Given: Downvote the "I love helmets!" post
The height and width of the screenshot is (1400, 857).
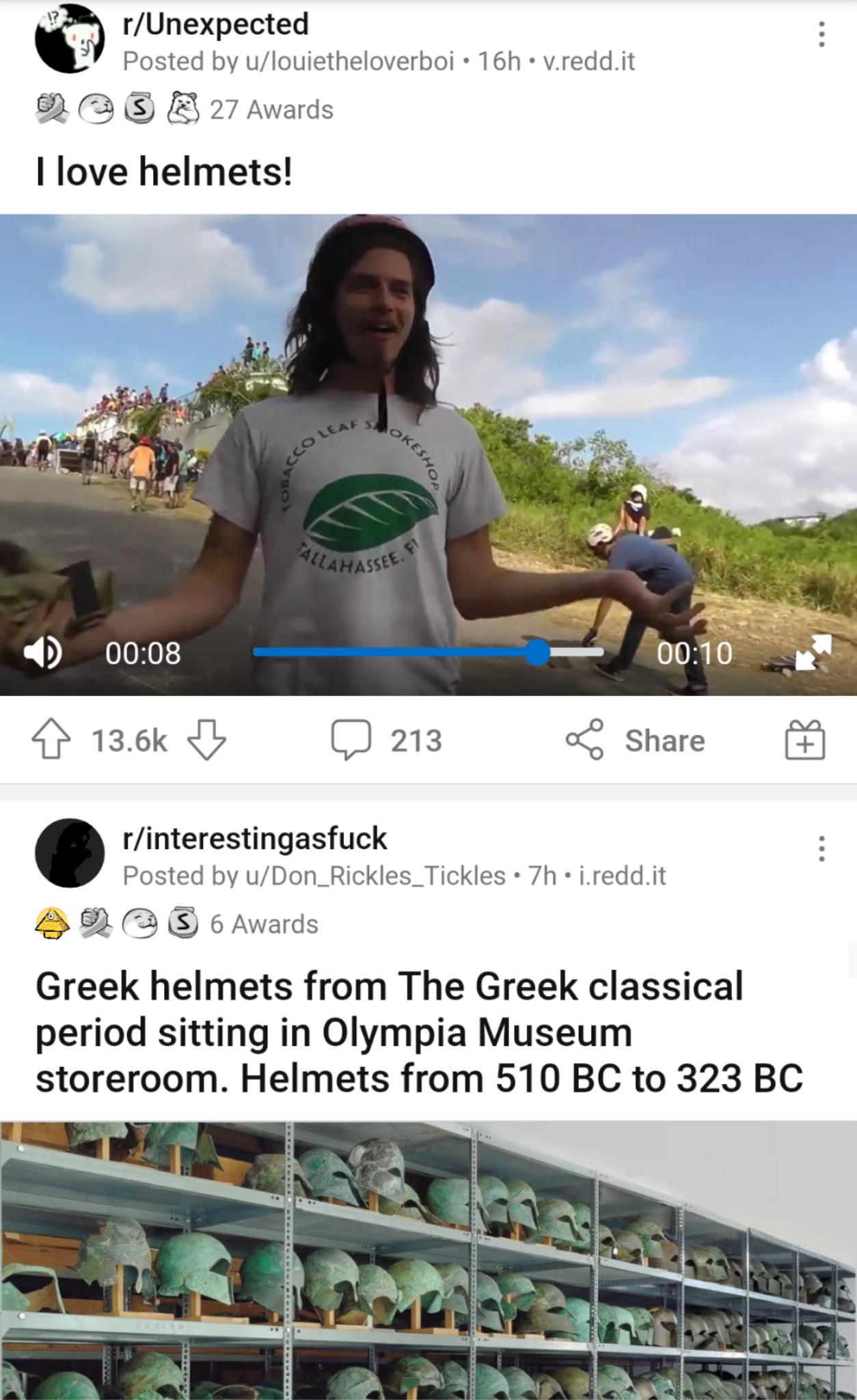Looking at the screenshot, I should click(206, 740).
